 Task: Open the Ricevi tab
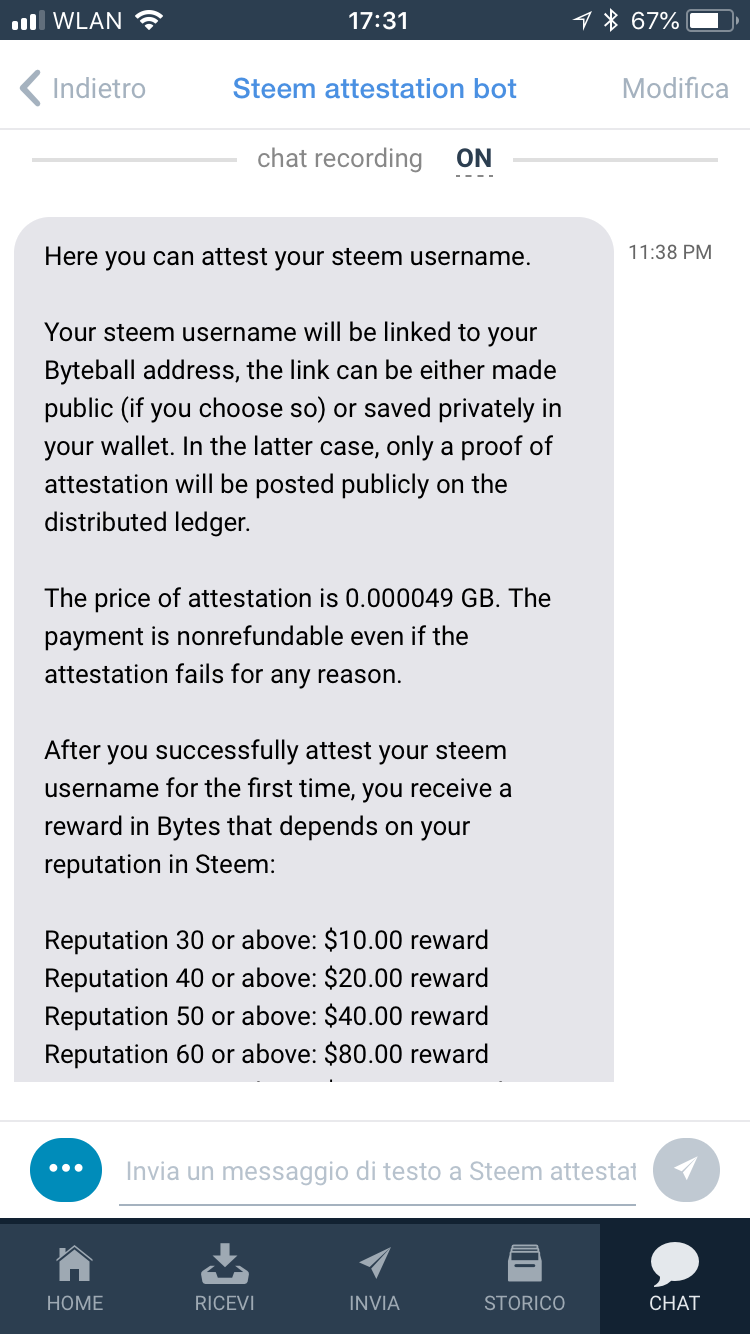click(x=225, y=1278)
